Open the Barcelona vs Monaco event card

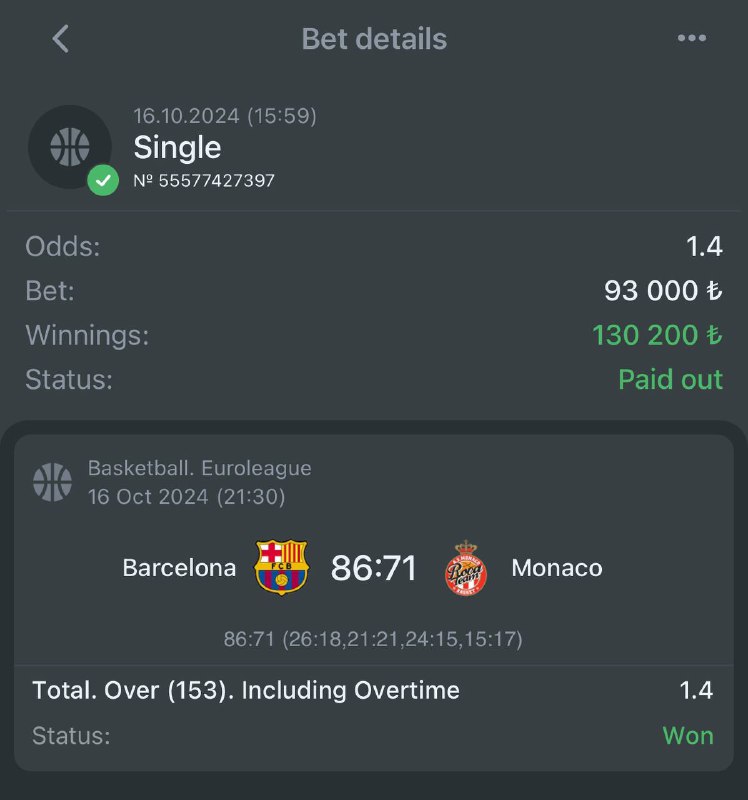373,568
